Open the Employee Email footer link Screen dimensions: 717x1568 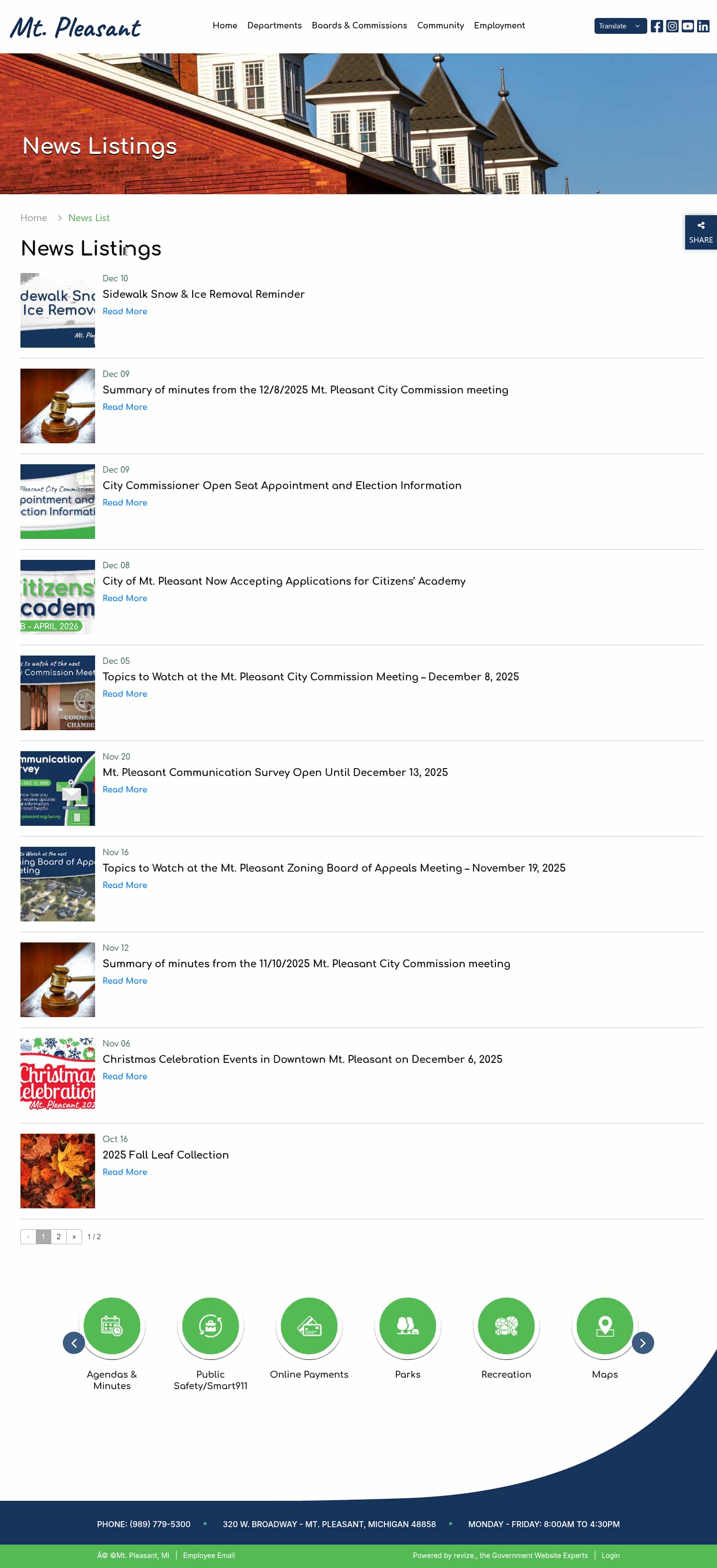click(x=209, y=1555)
